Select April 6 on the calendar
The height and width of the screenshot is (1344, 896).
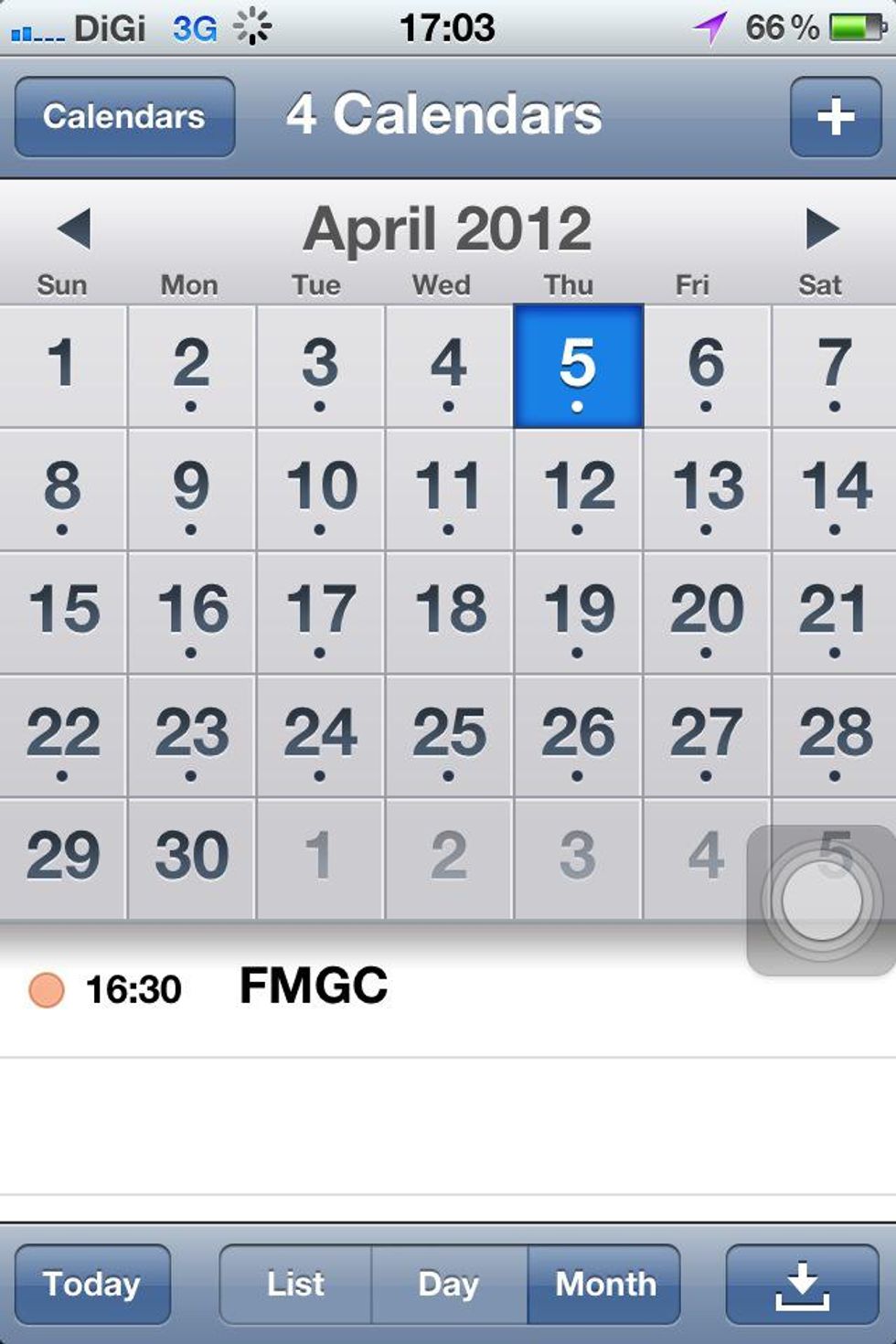706,367
